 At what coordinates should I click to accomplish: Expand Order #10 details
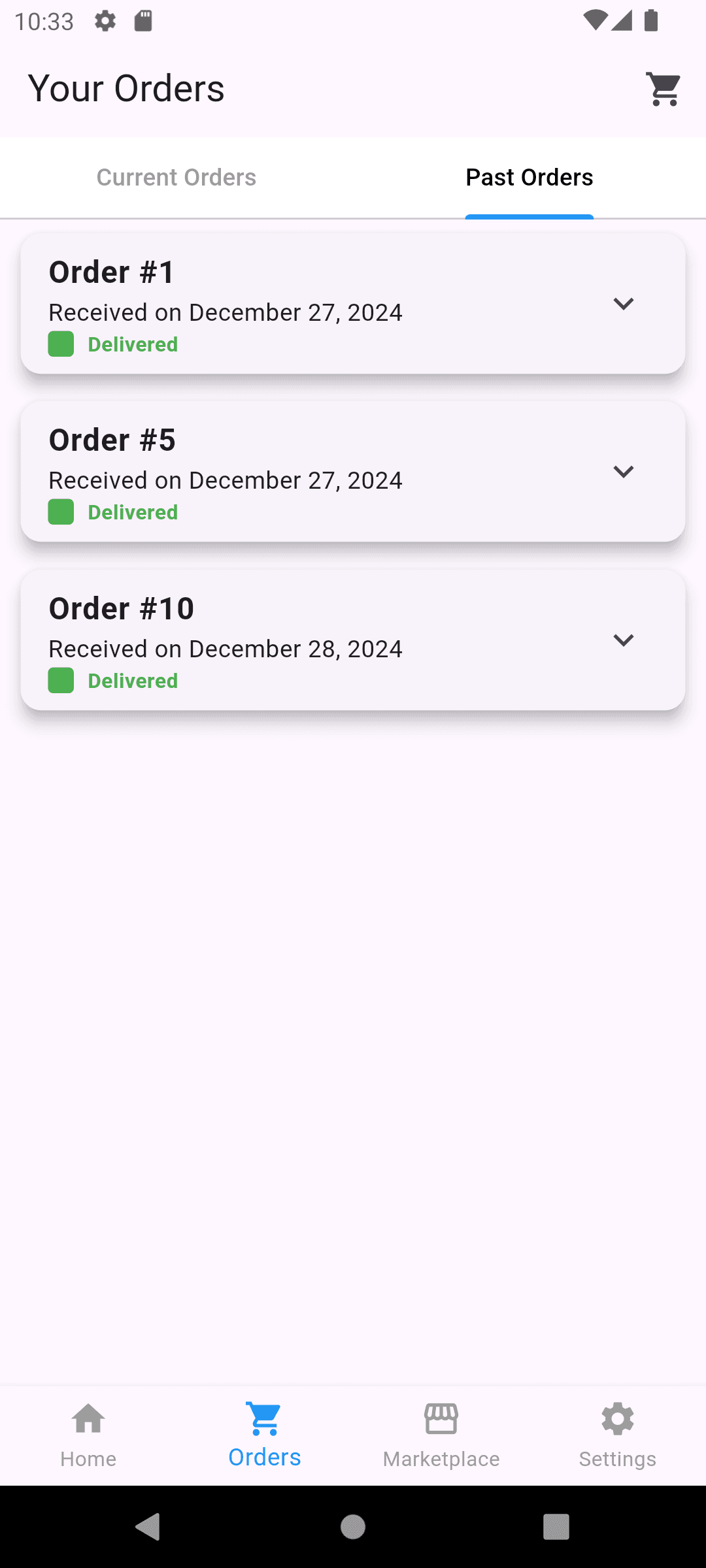[623, 640]
